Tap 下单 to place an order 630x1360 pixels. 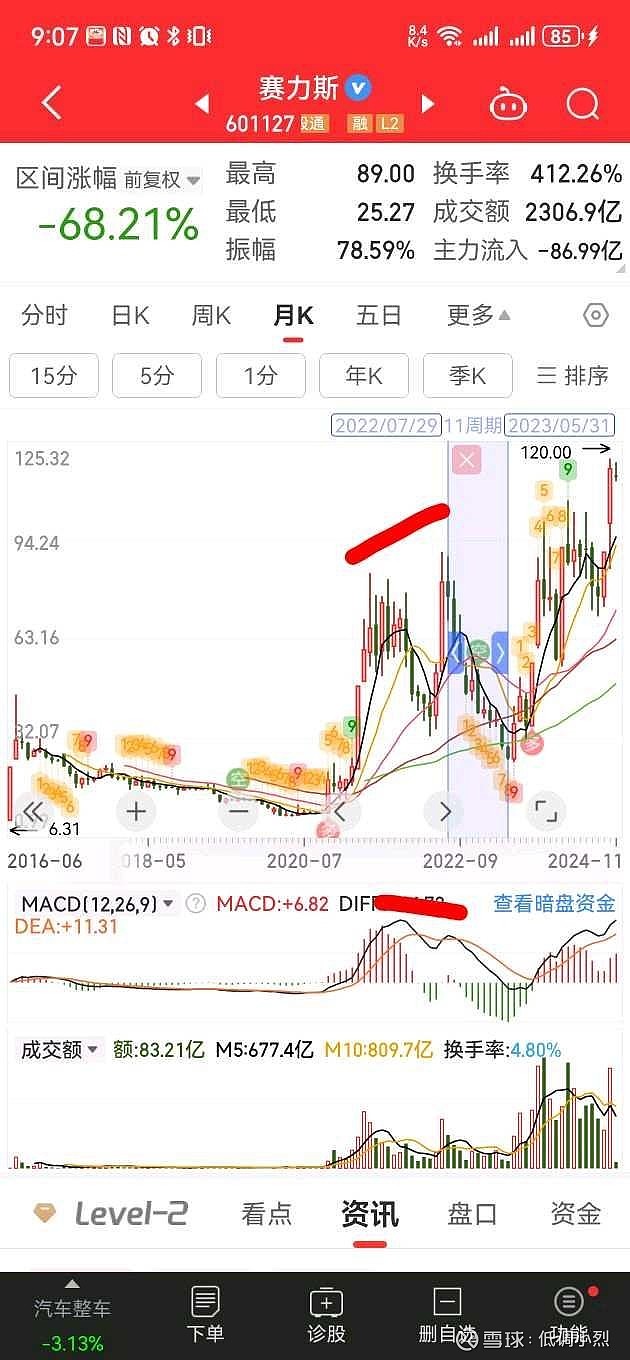pyautogui.click(x=205, y=1314)
